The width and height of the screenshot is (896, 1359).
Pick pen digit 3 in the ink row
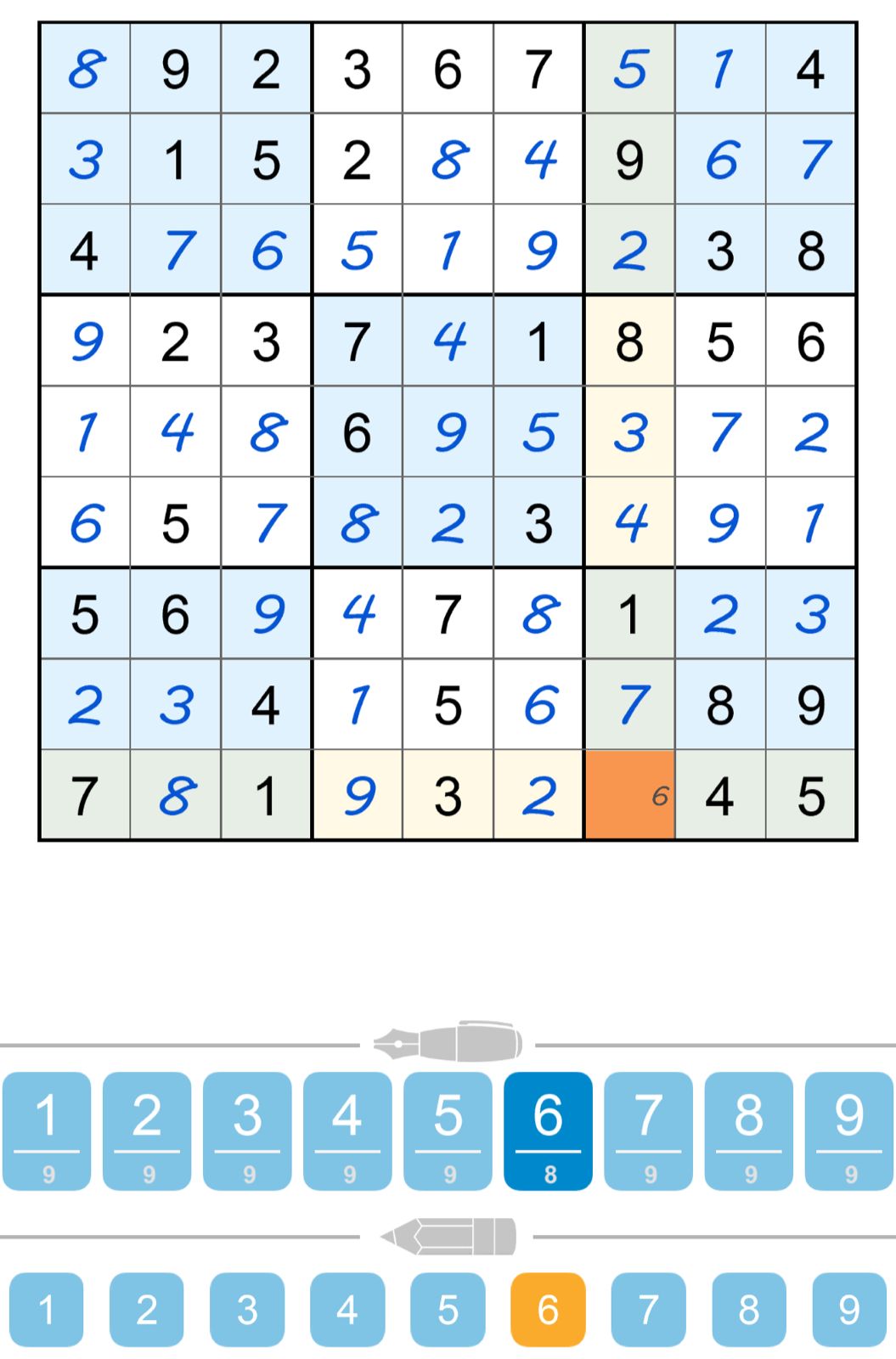(x=247, y=1131)
